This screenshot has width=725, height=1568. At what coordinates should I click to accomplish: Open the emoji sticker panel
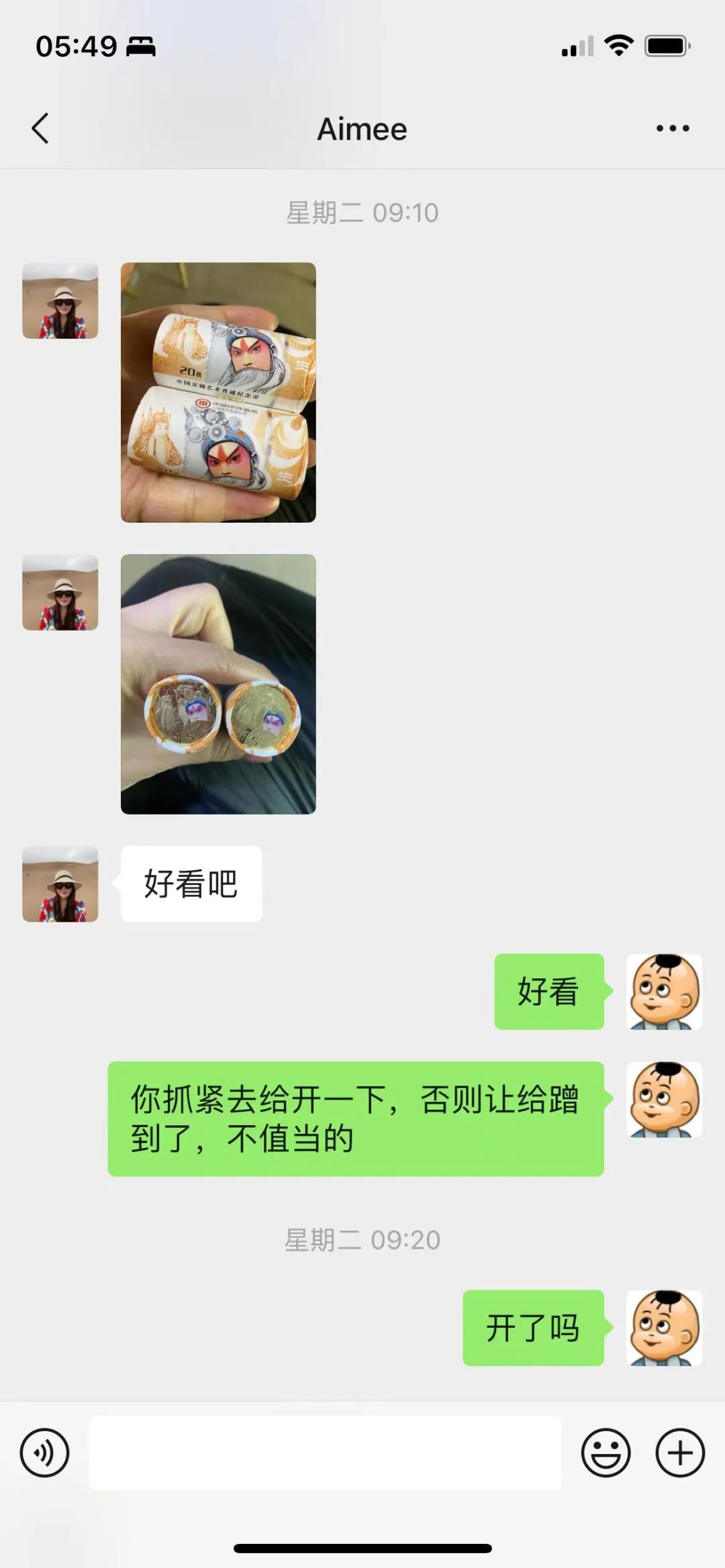pos(606,1453)
